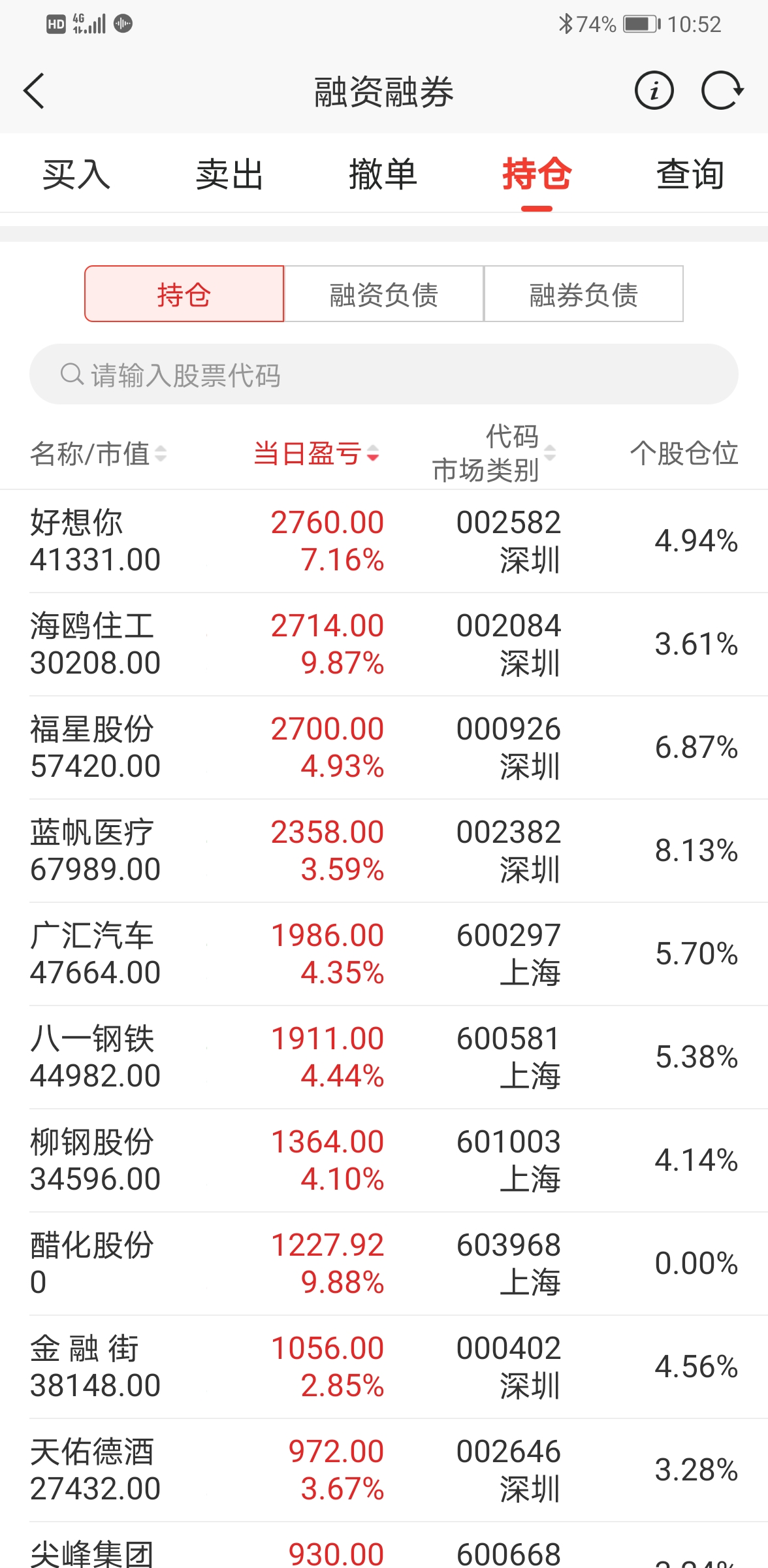The image size is (768, 1568).
Task: Sort by 当日盈亏 column
Action: coord(316,453)
